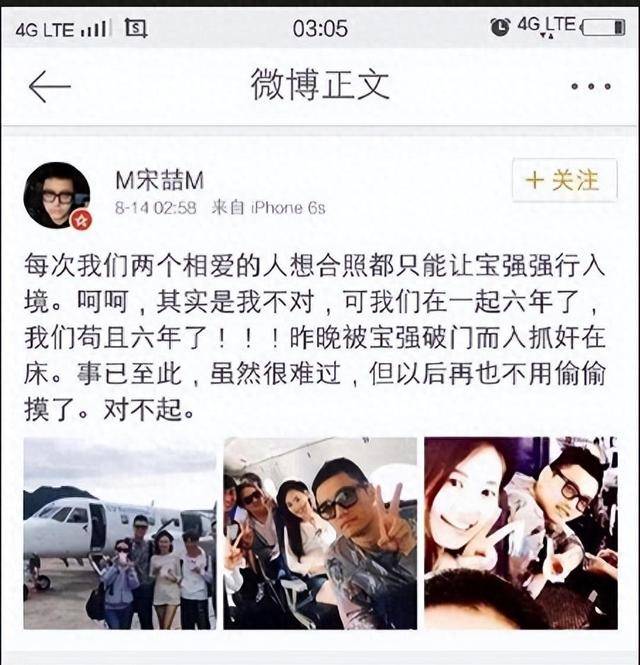This screenshot has height=665, width=640.
Task: Open M宋喆M's profile avatar
Action: pyautogui.click(x=58, y=195)
